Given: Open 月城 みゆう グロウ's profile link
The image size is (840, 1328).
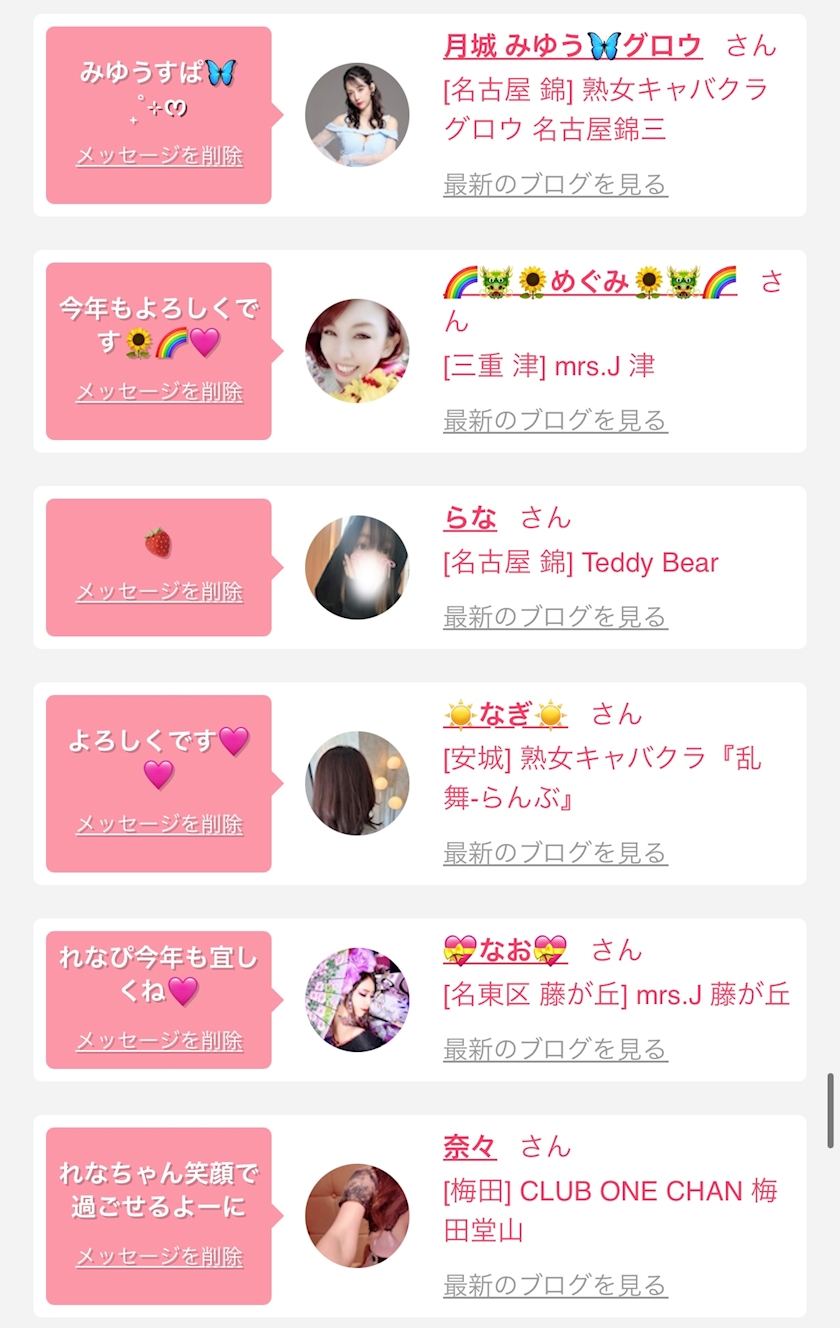Looking at the screenshot, I should [x=572, y=46].
